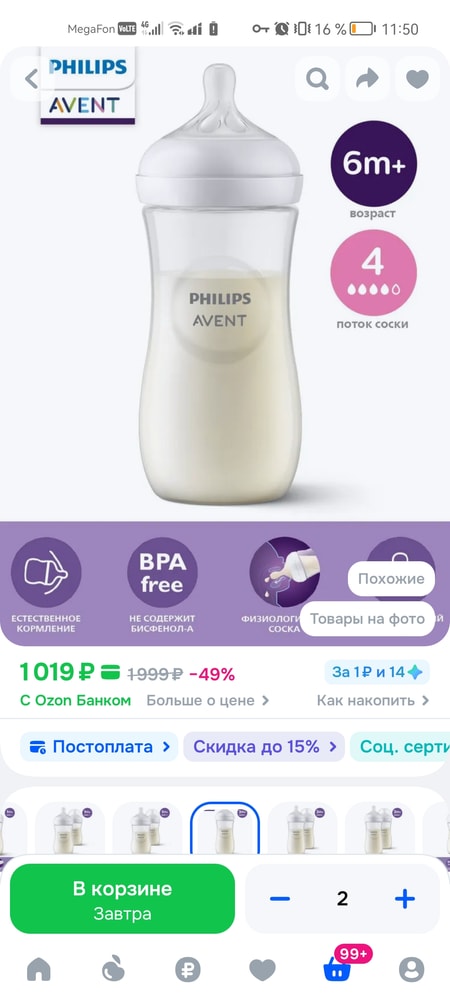Tap the В корзине green button
450x1000 pixels.
click(x=122, y=899)
